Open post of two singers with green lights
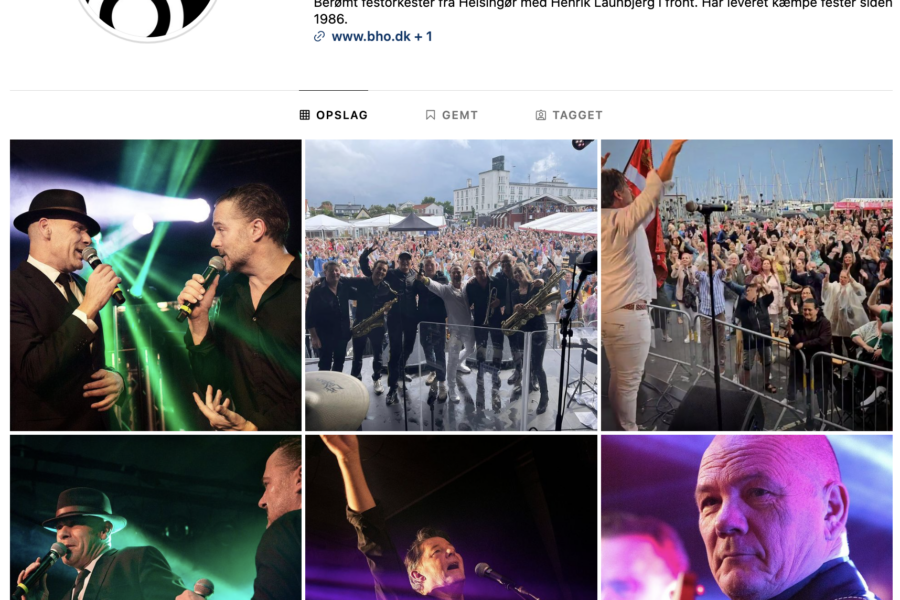Viewport: 900px width, 600px height. [155, 285]
